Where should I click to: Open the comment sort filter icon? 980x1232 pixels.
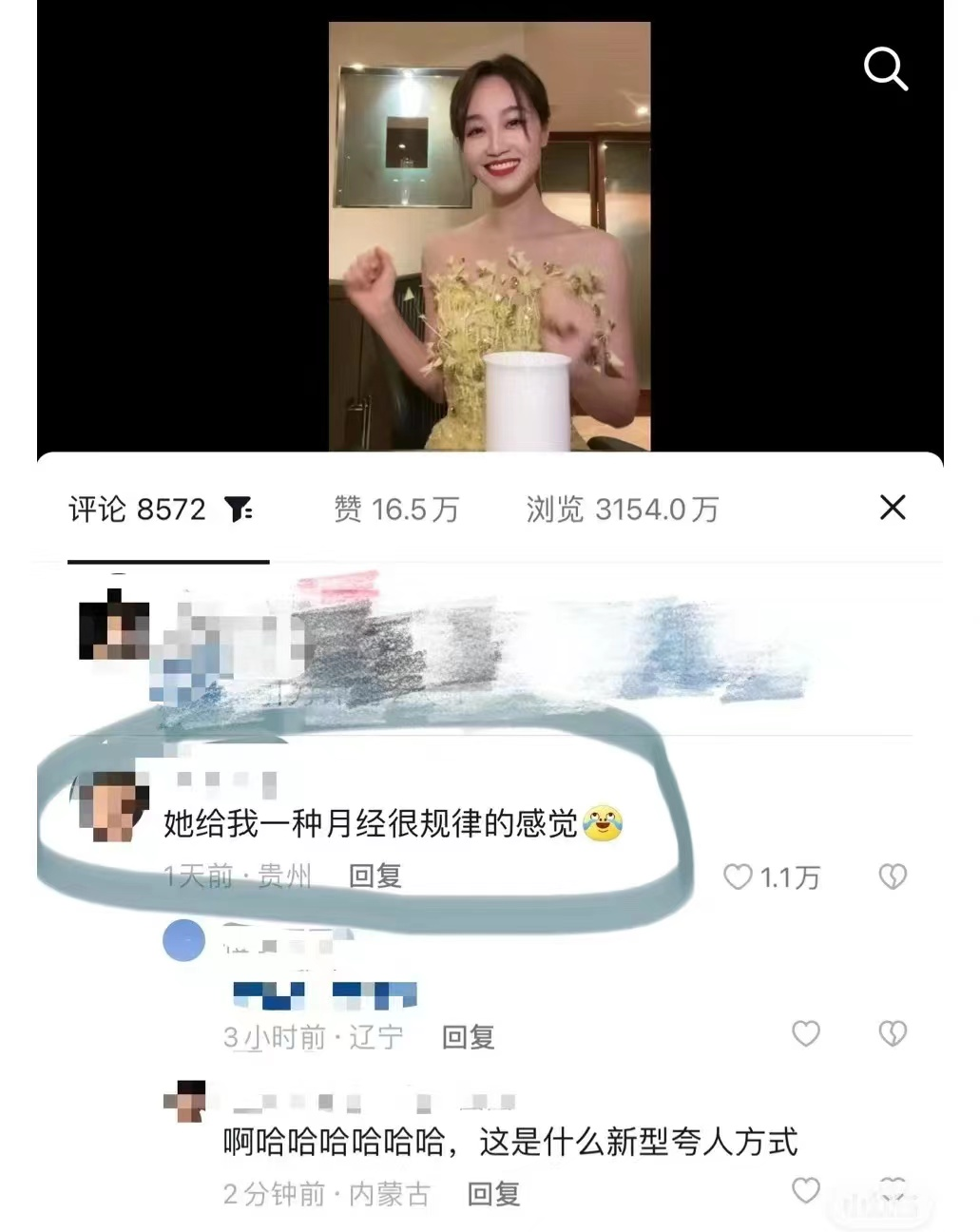coord(239,510)
